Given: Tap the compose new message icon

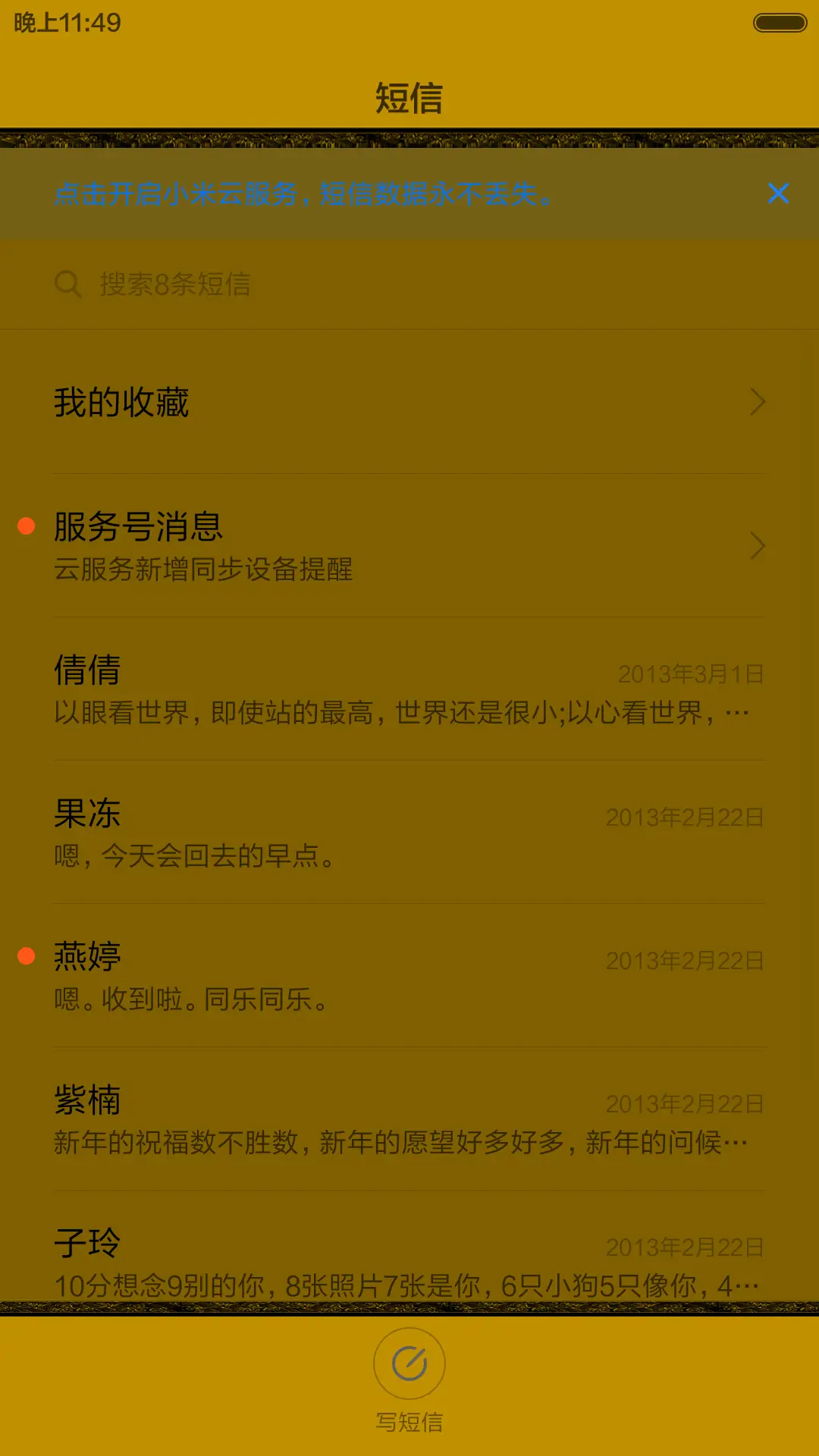Looking at the screenshot, I should tap(409, 1363).
